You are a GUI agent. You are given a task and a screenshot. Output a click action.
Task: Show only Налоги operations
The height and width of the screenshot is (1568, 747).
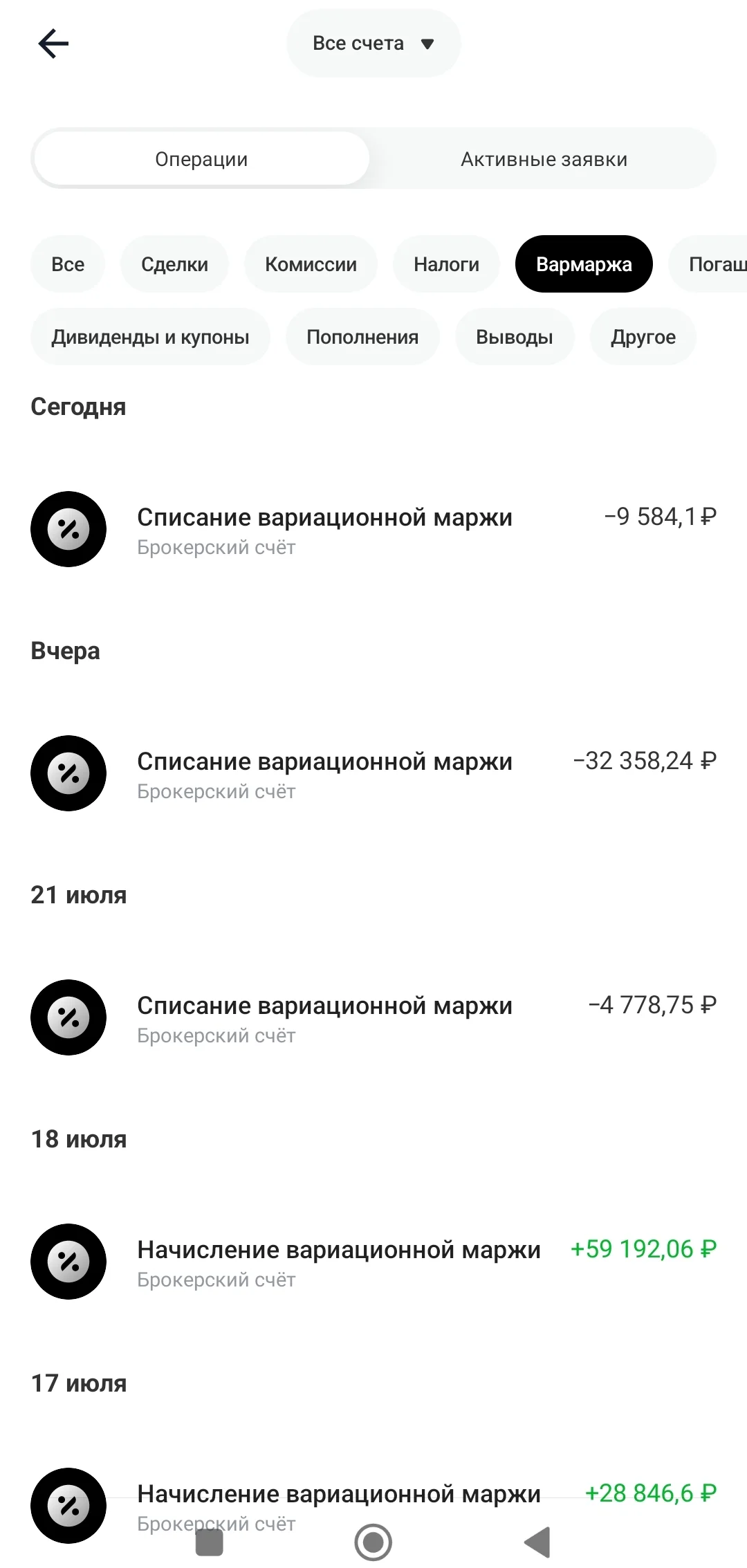coord(446,264)
